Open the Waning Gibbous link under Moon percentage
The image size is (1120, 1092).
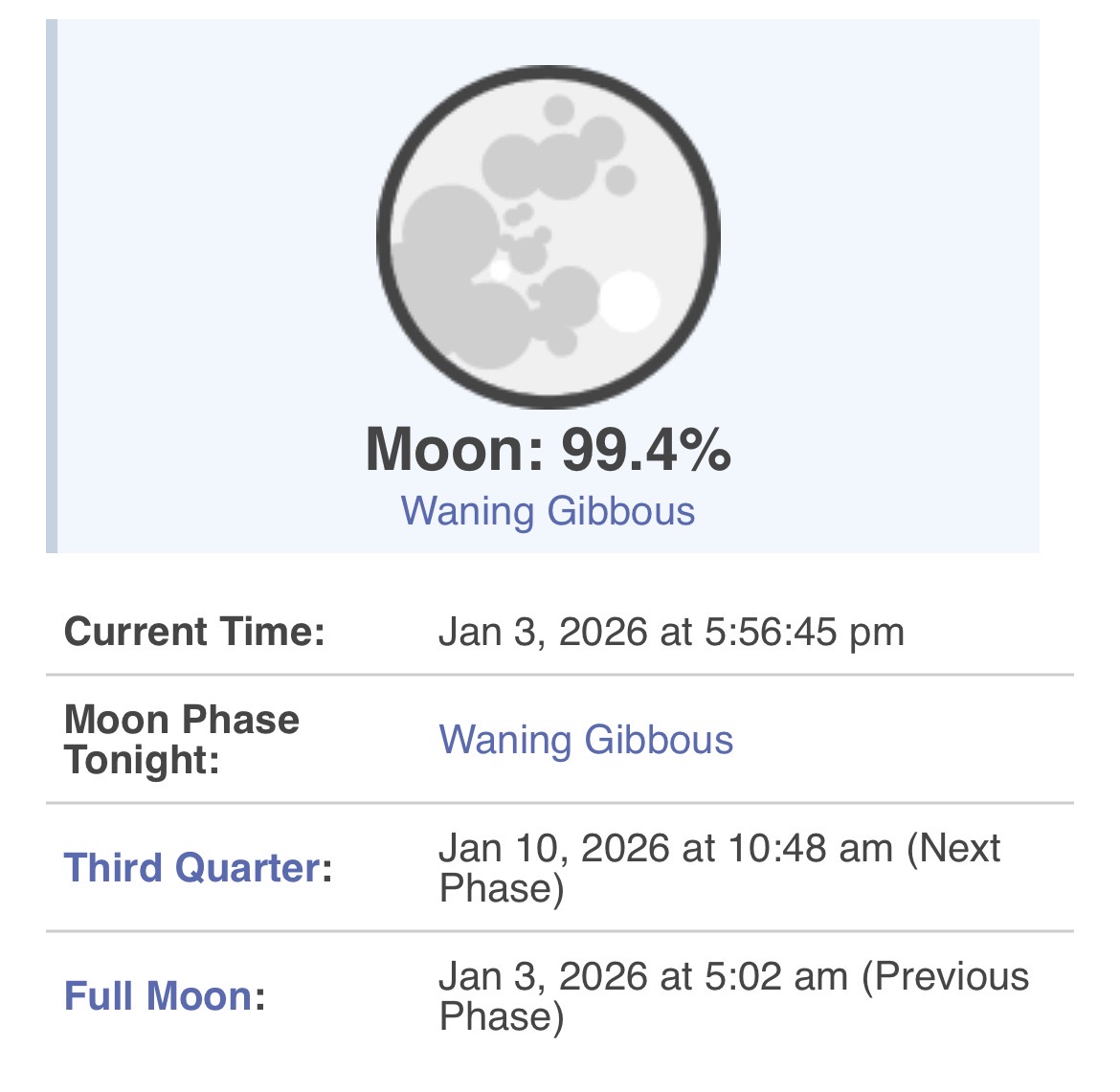(x=548, y=511)
